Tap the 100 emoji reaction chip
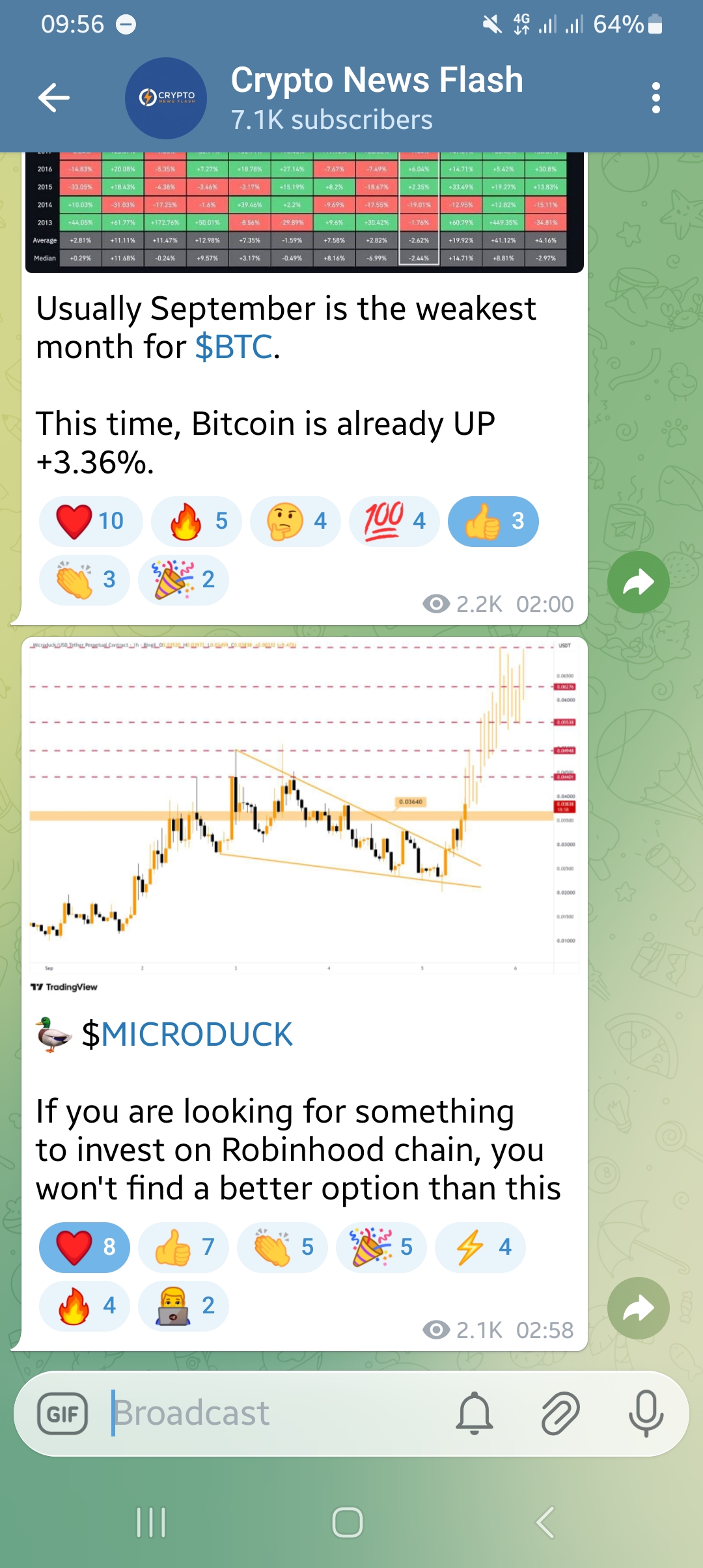Screen dimensions: 703x1568 (x=394, y=521)
